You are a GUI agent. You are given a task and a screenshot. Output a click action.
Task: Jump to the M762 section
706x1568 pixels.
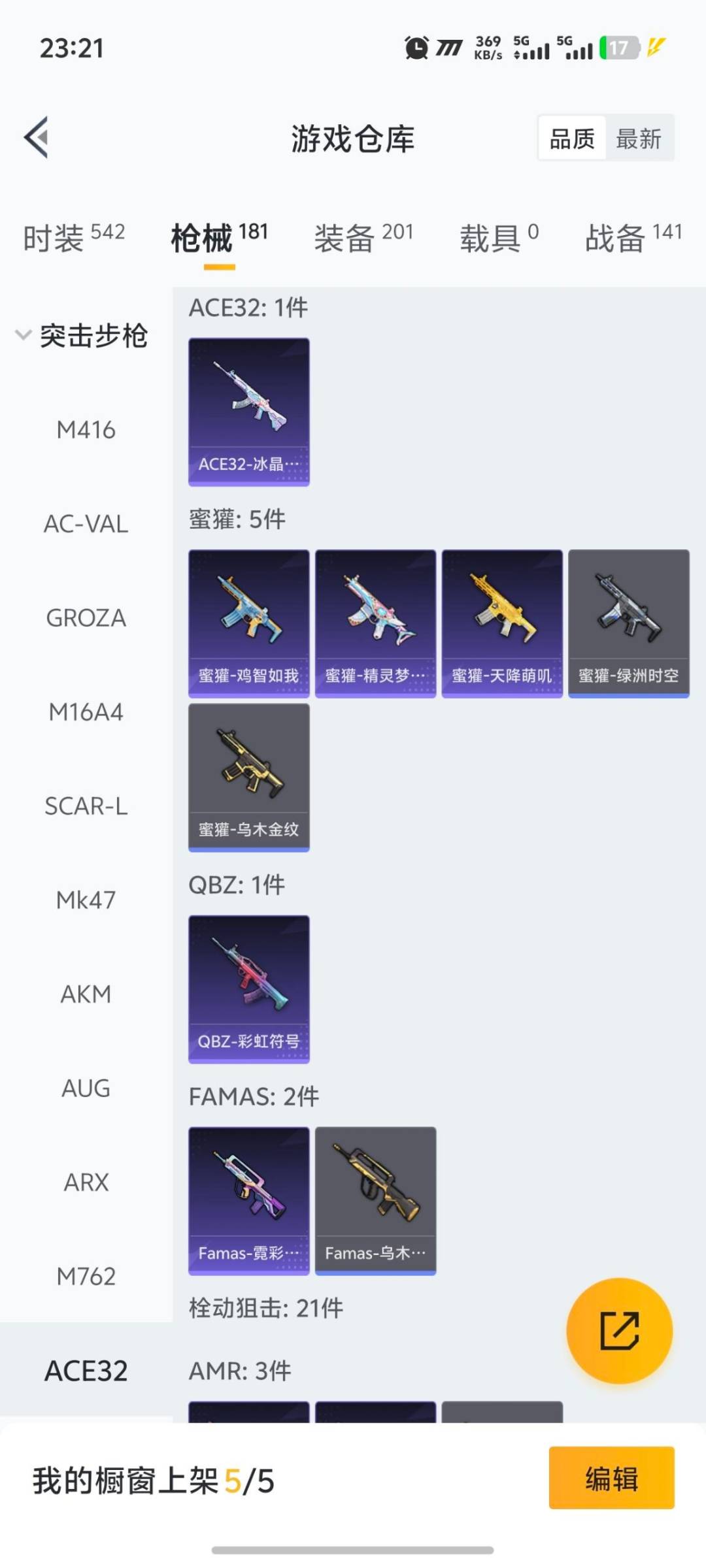(x=86, y=1277)
